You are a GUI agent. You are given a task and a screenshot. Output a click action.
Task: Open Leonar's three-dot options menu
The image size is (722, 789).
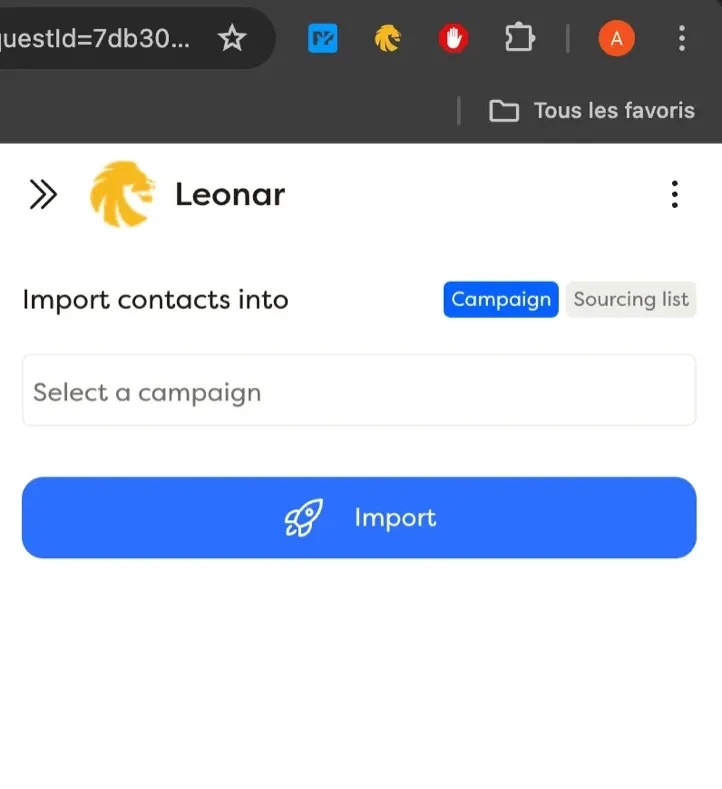point(675,193)
